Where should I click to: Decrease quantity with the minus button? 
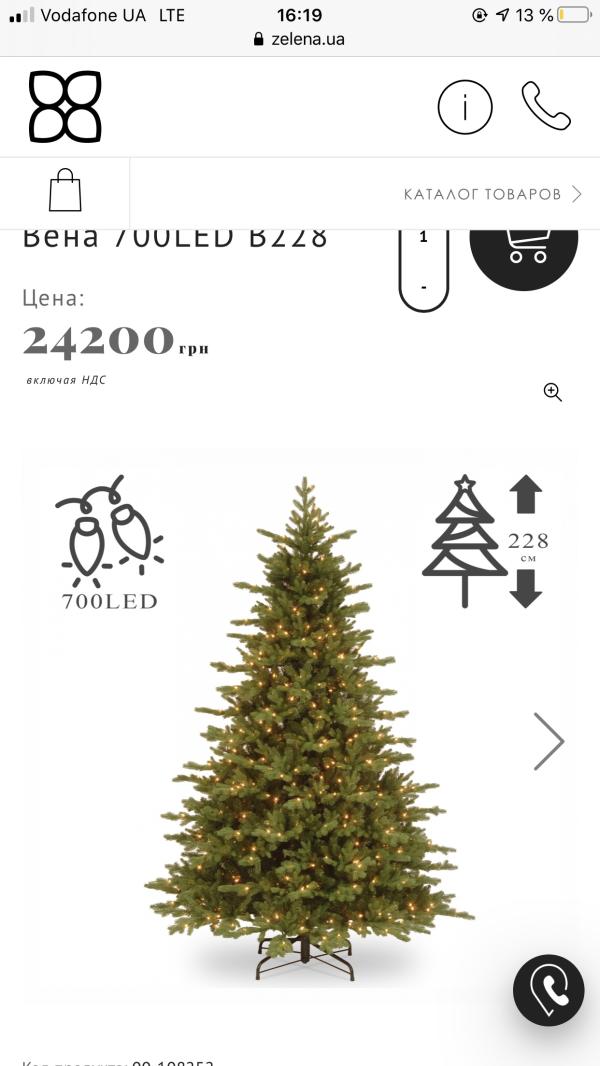[424, 287]
